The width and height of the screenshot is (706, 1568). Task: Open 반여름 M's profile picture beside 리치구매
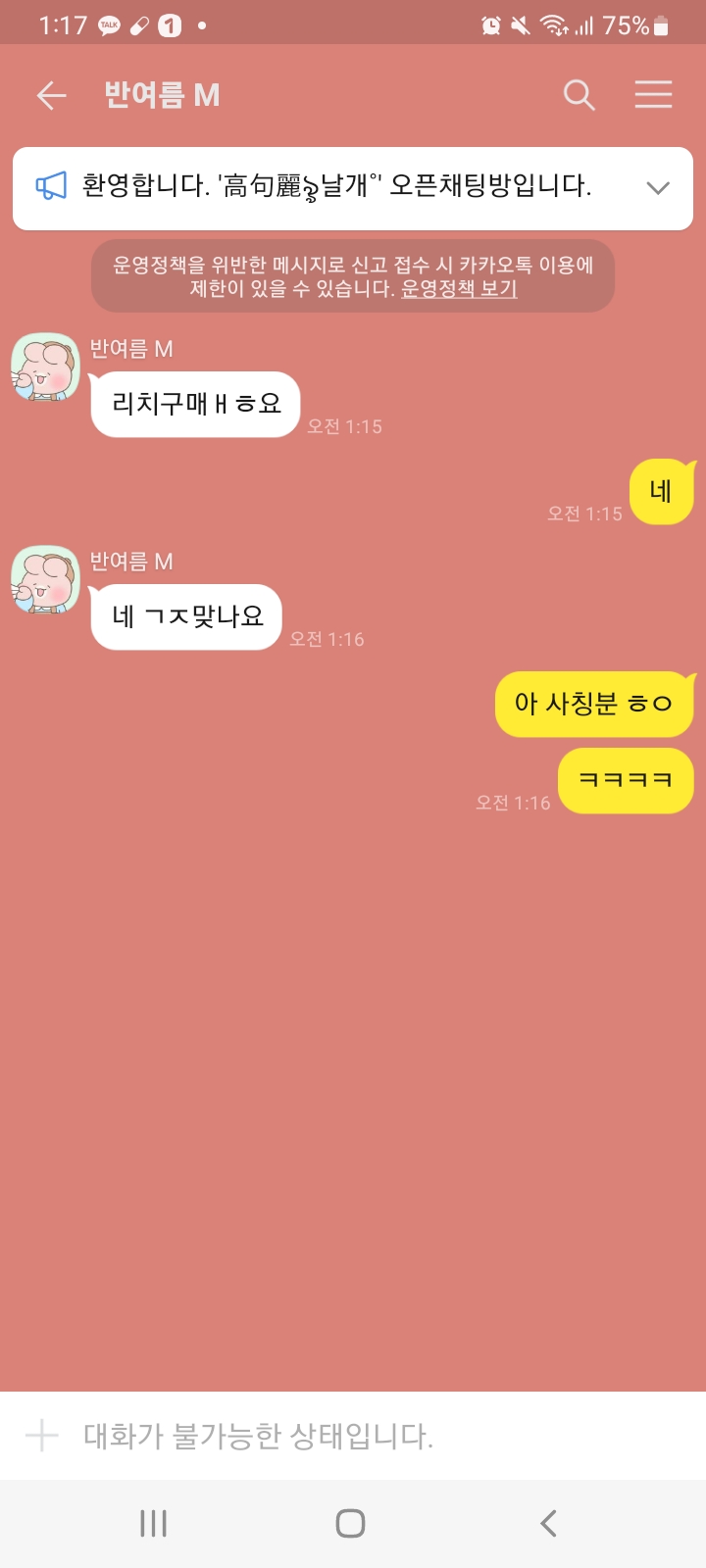point(45,367)
